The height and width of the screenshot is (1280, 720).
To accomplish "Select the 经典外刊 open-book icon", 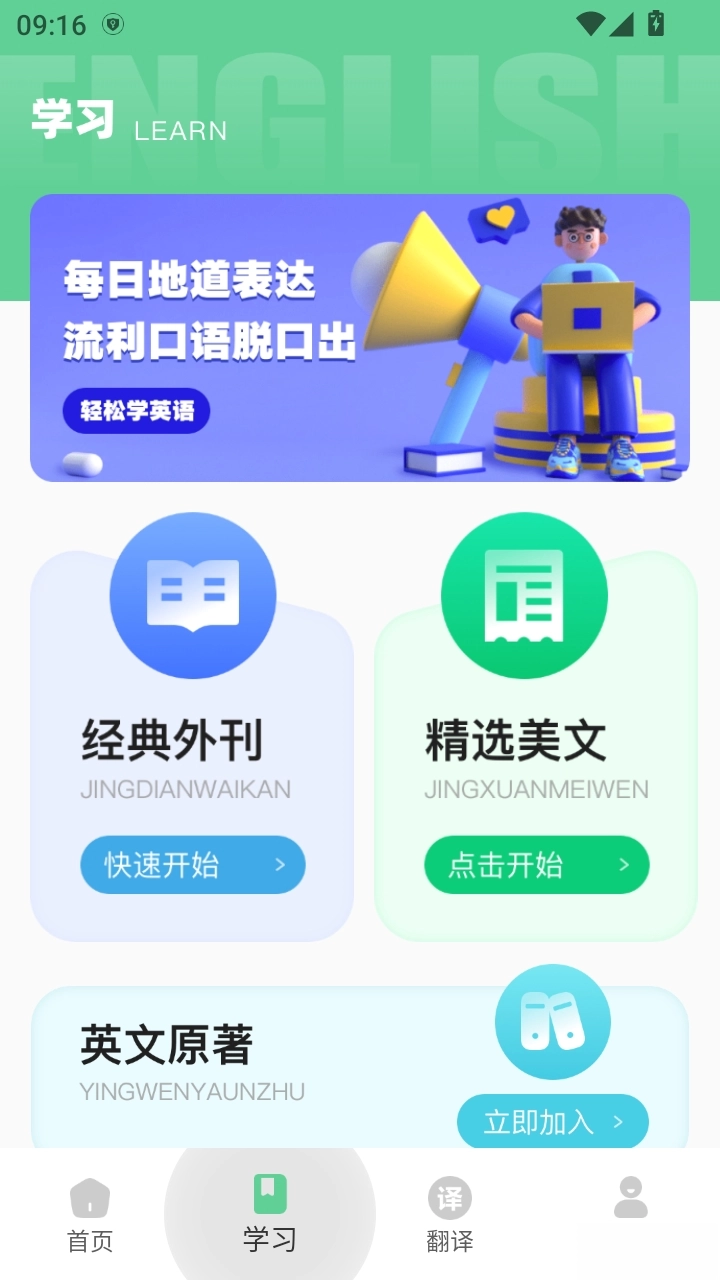I will tap(193, 594).
